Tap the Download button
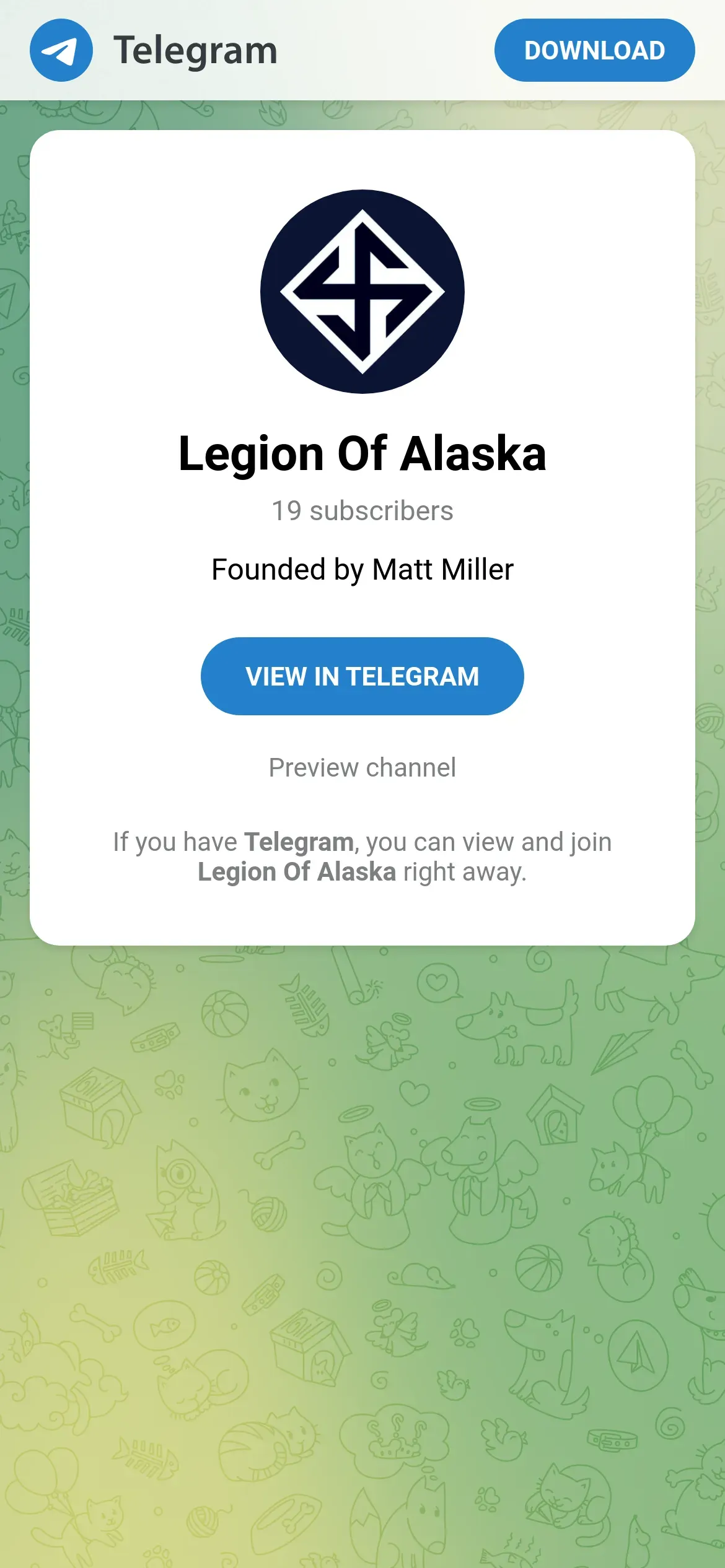Viewport: 725px width, 1568px height. pos(594,50)
